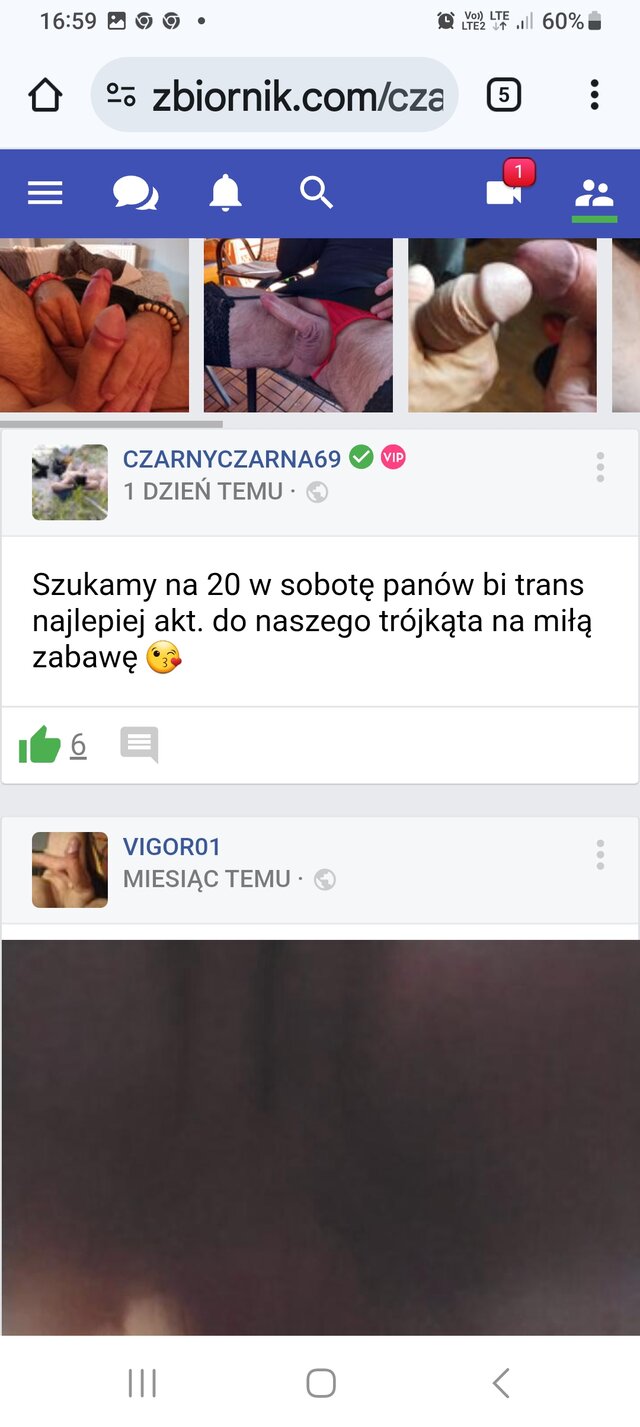640x1427 pixels.
Task: Open the Chrome overflow menu
Action: (x=594, y=96)
